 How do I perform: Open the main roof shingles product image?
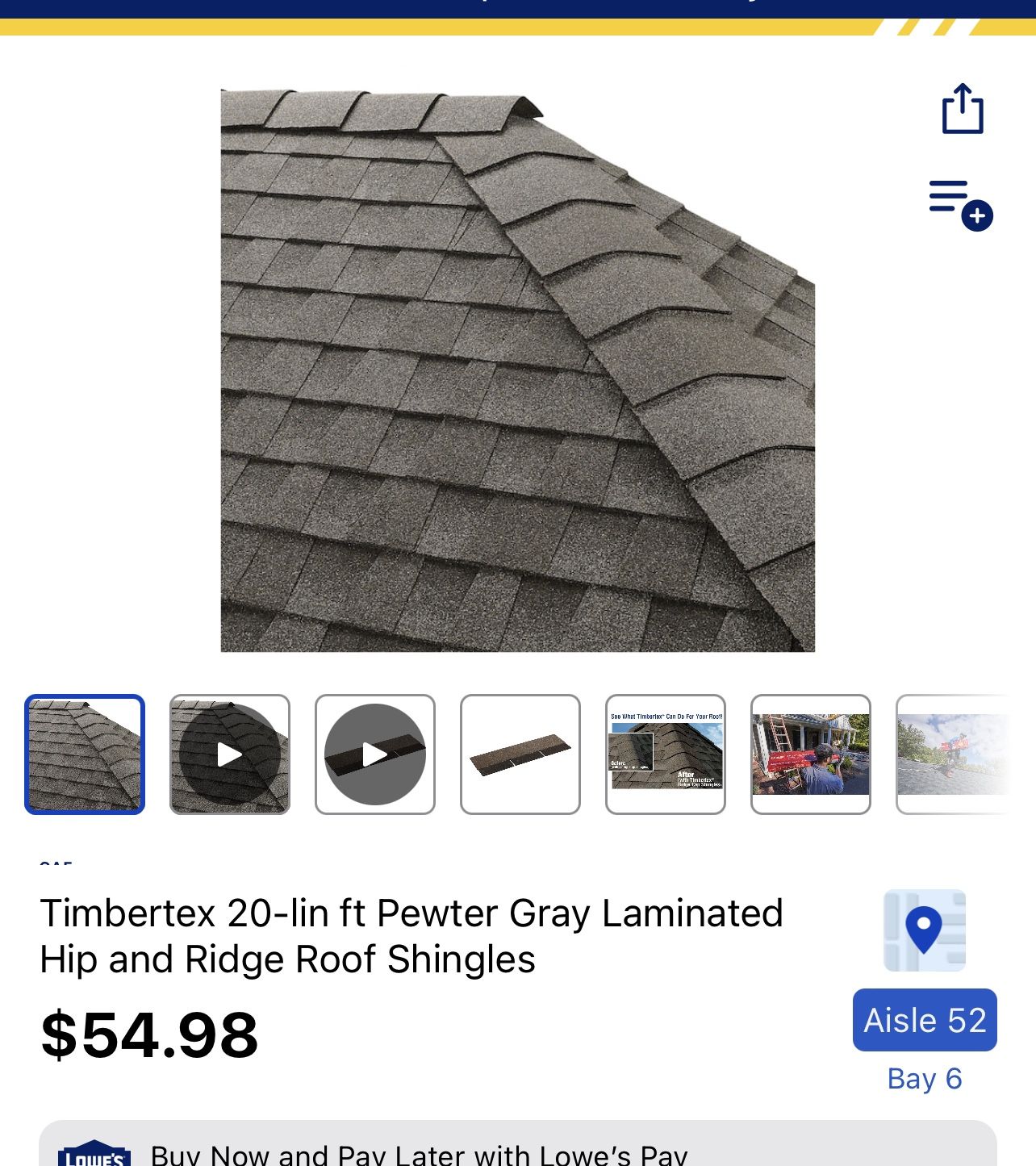point(517,370)
